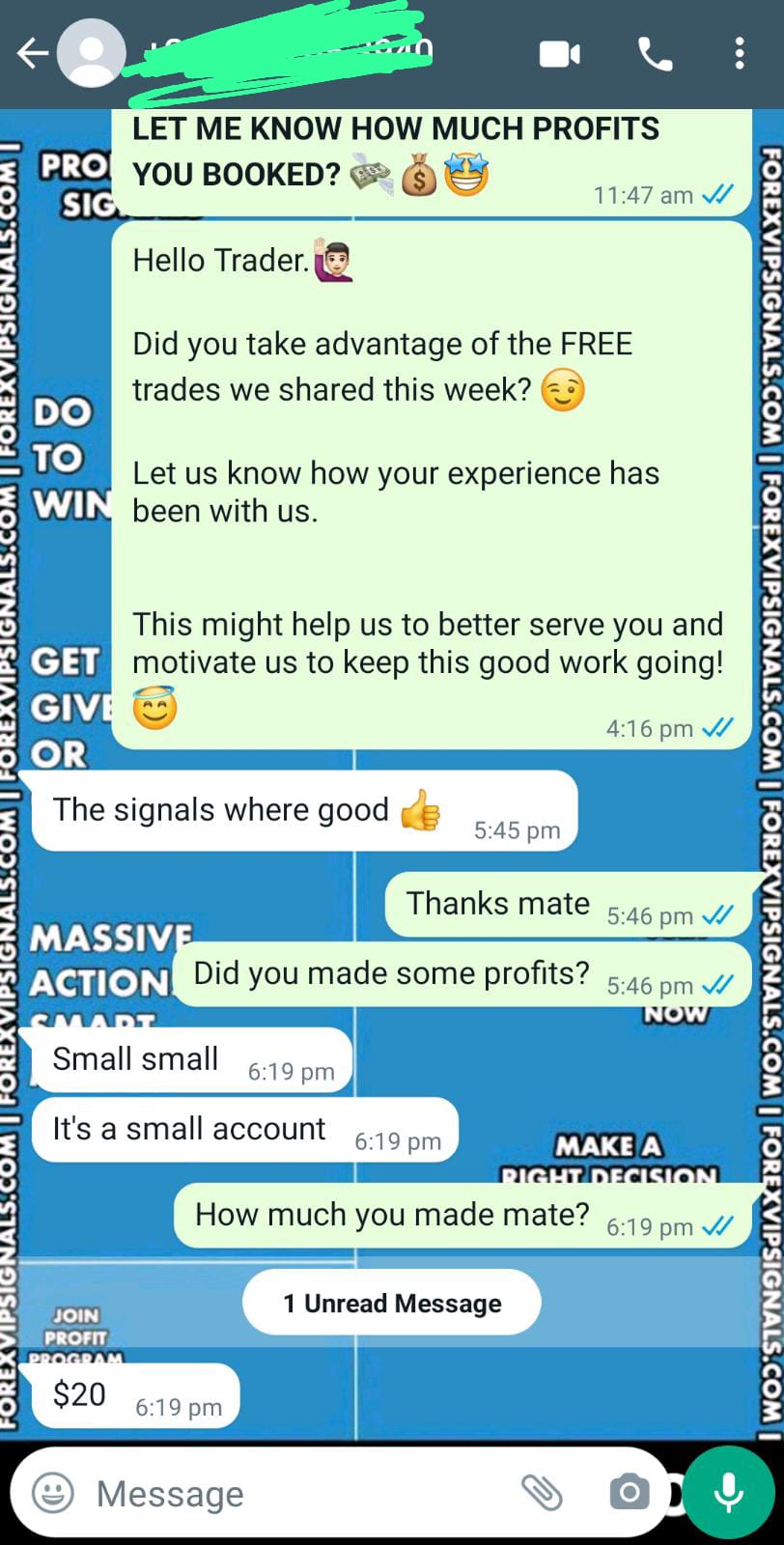Open the emoji picker

[53, 1493]
